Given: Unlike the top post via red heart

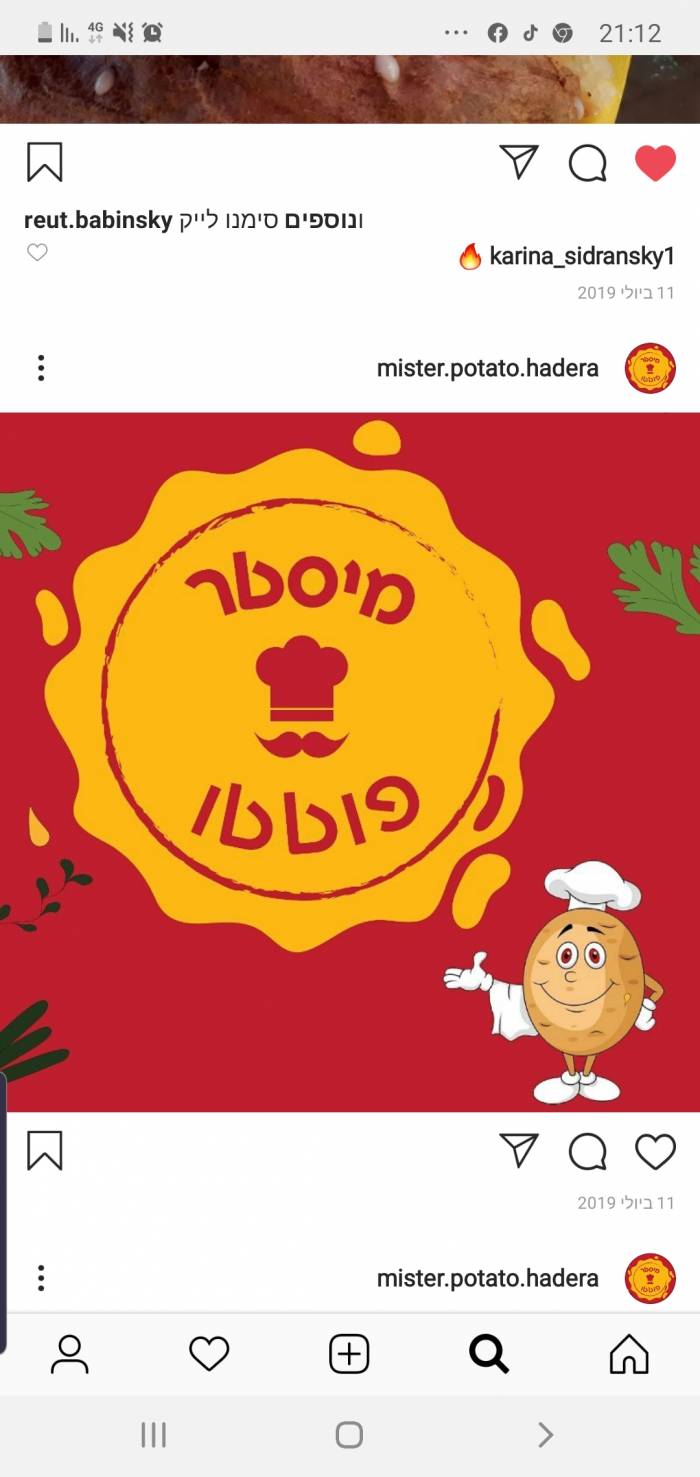Looking at the screenshot, I should pyautogui.click(x=655, y=163).
